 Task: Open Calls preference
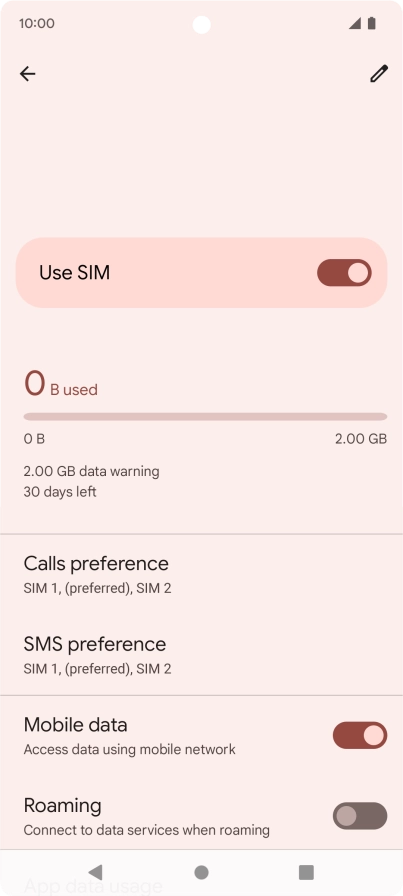tap(201, 574)
